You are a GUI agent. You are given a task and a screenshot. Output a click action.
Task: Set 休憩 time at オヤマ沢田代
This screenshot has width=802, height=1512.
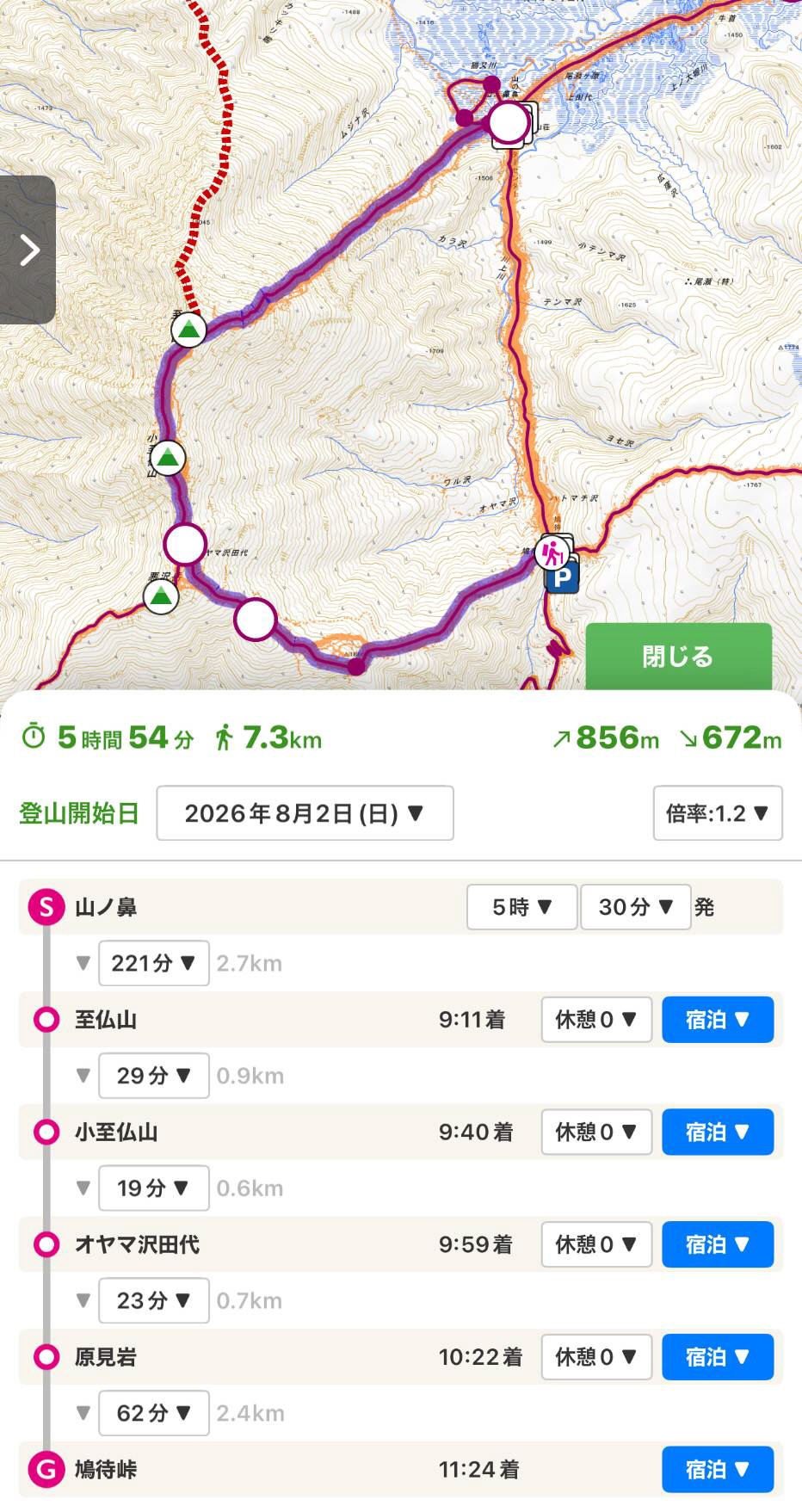pyautogui.click(x=595, y=1244)
